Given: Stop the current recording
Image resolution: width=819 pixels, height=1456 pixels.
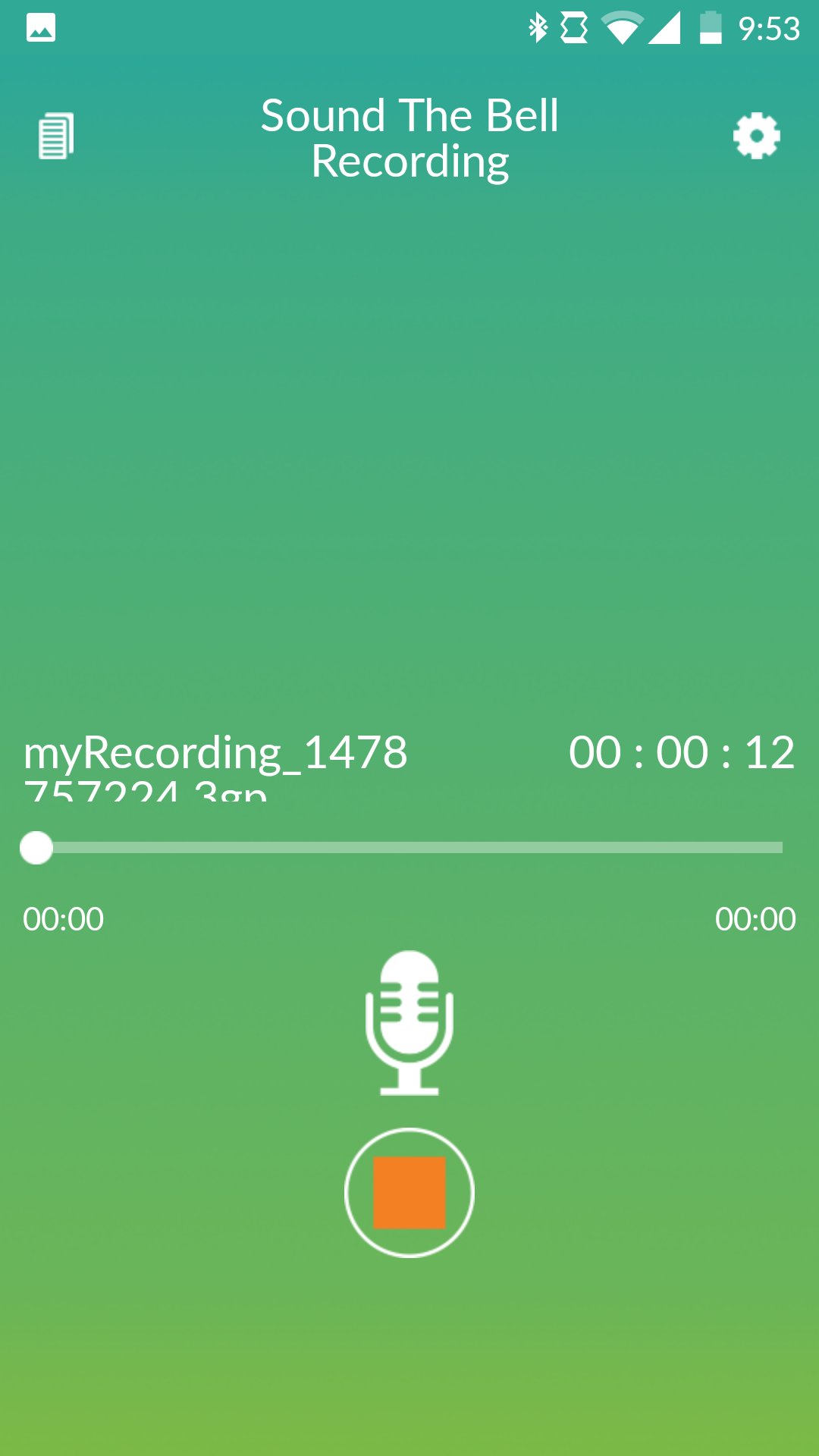Looking at the screenshot, I should pos(409,1192).
